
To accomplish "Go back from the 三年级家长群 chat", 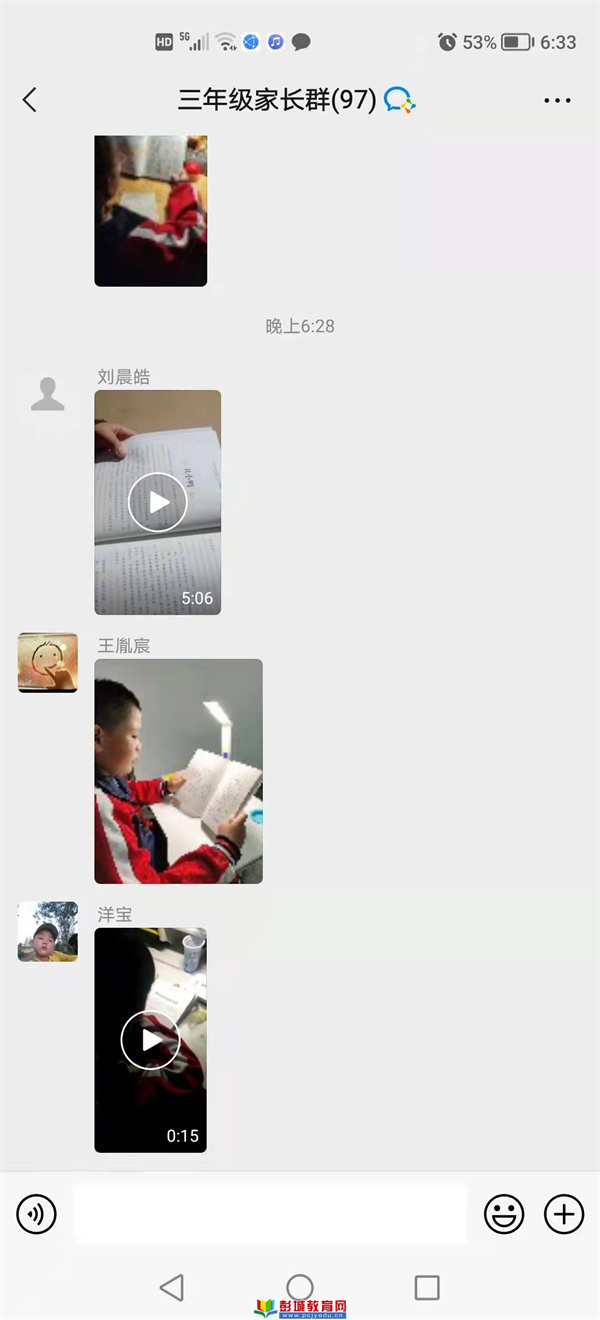I will [x=30, y=100].
